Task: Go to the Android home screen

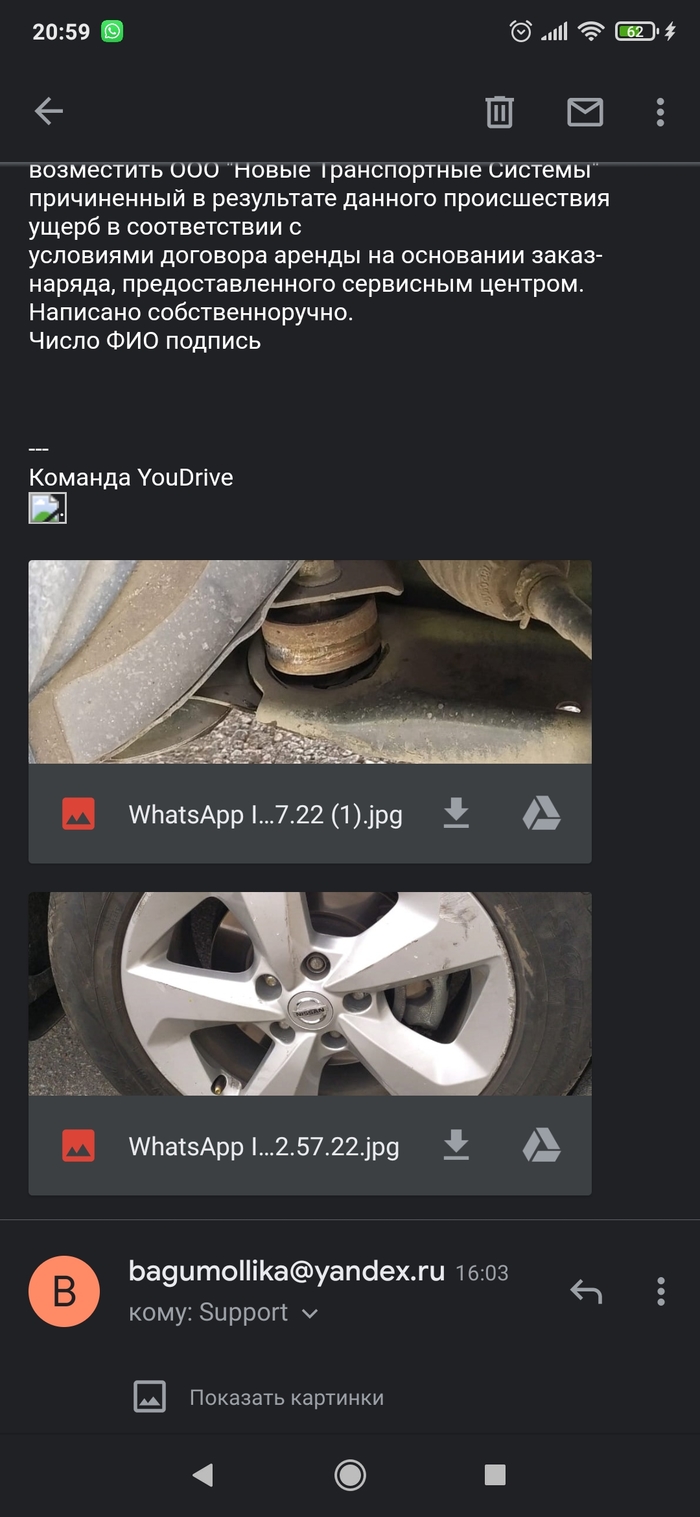Action: point(350,1475)
